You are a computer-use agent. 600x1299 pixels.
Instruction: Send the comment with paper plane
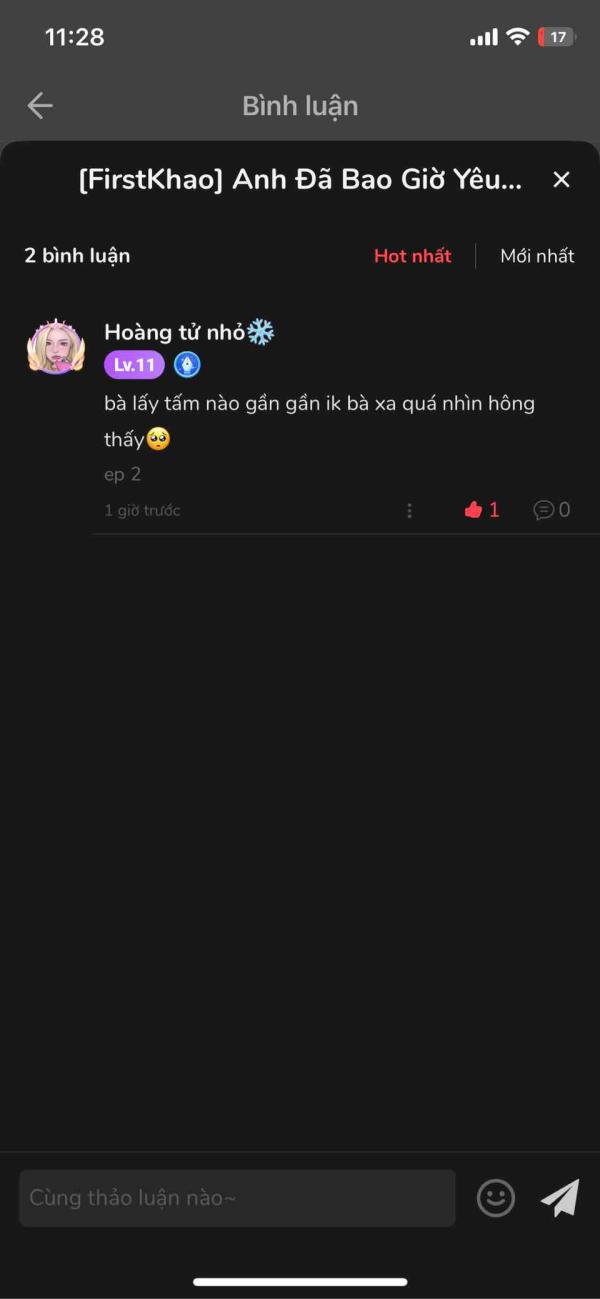point(559,1198)
